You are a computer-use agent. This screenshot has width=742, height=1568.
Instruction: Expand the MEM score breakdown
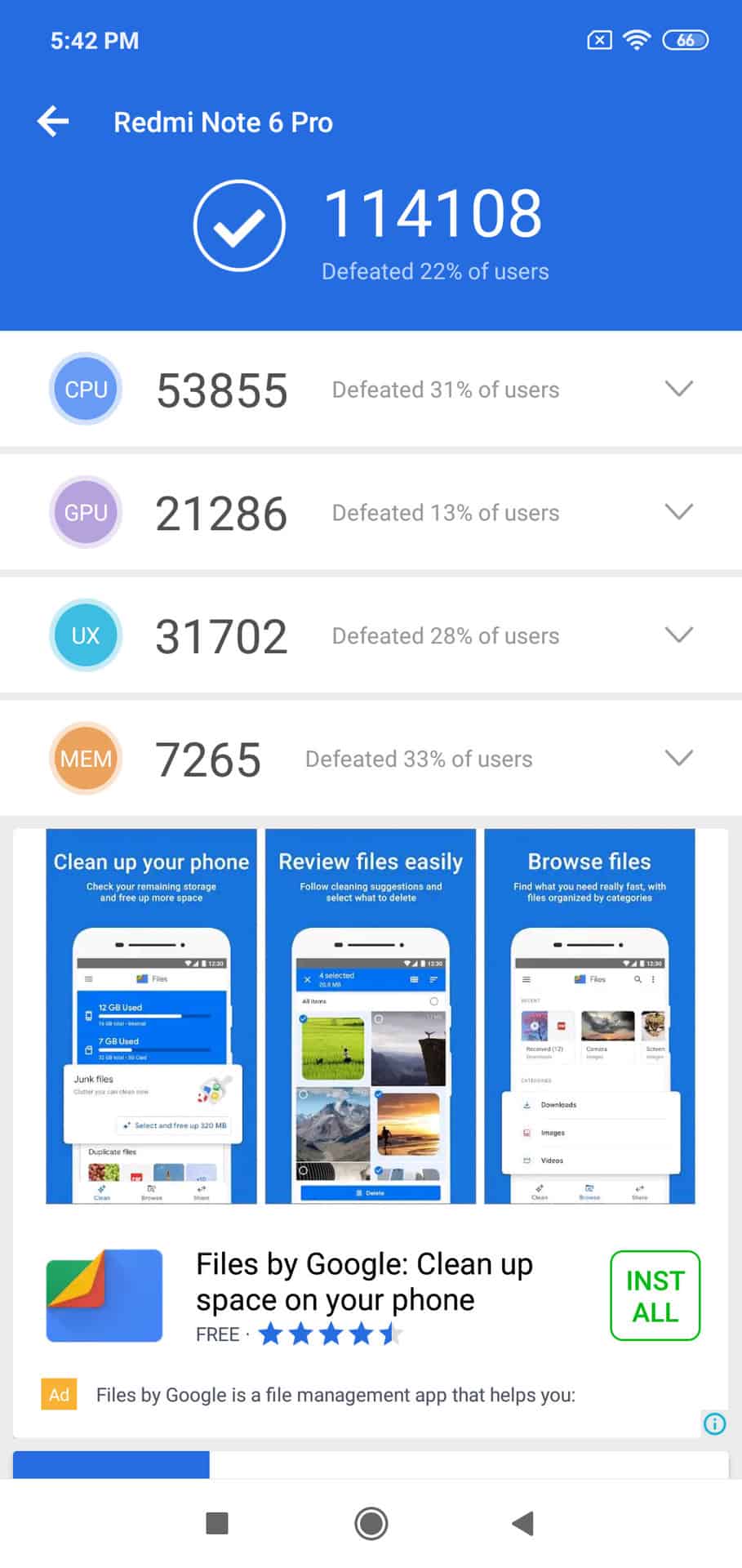[678, 758]
